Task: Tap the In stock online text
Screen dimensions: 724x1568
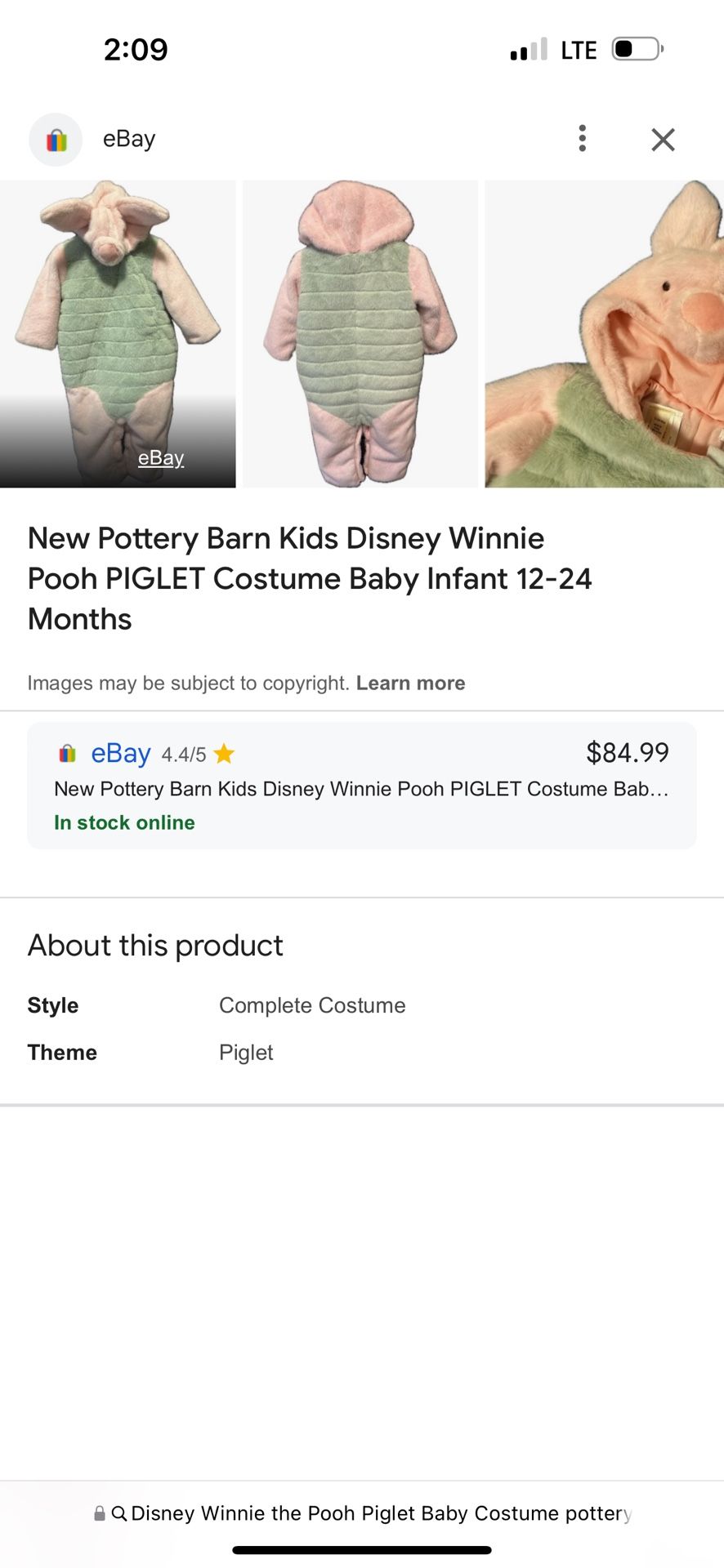Action: coord(123,822)
